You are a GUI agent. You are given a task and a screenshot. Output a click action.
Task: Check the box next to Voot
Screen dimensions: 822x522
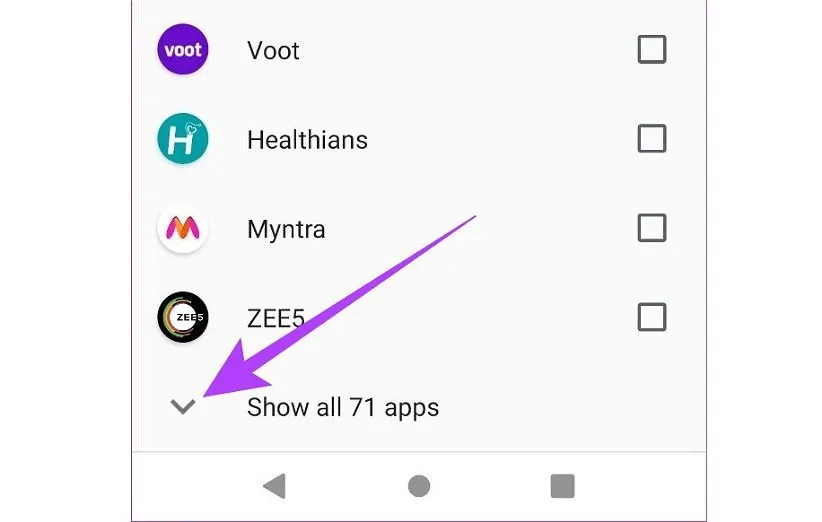click(x=651, y=49)
